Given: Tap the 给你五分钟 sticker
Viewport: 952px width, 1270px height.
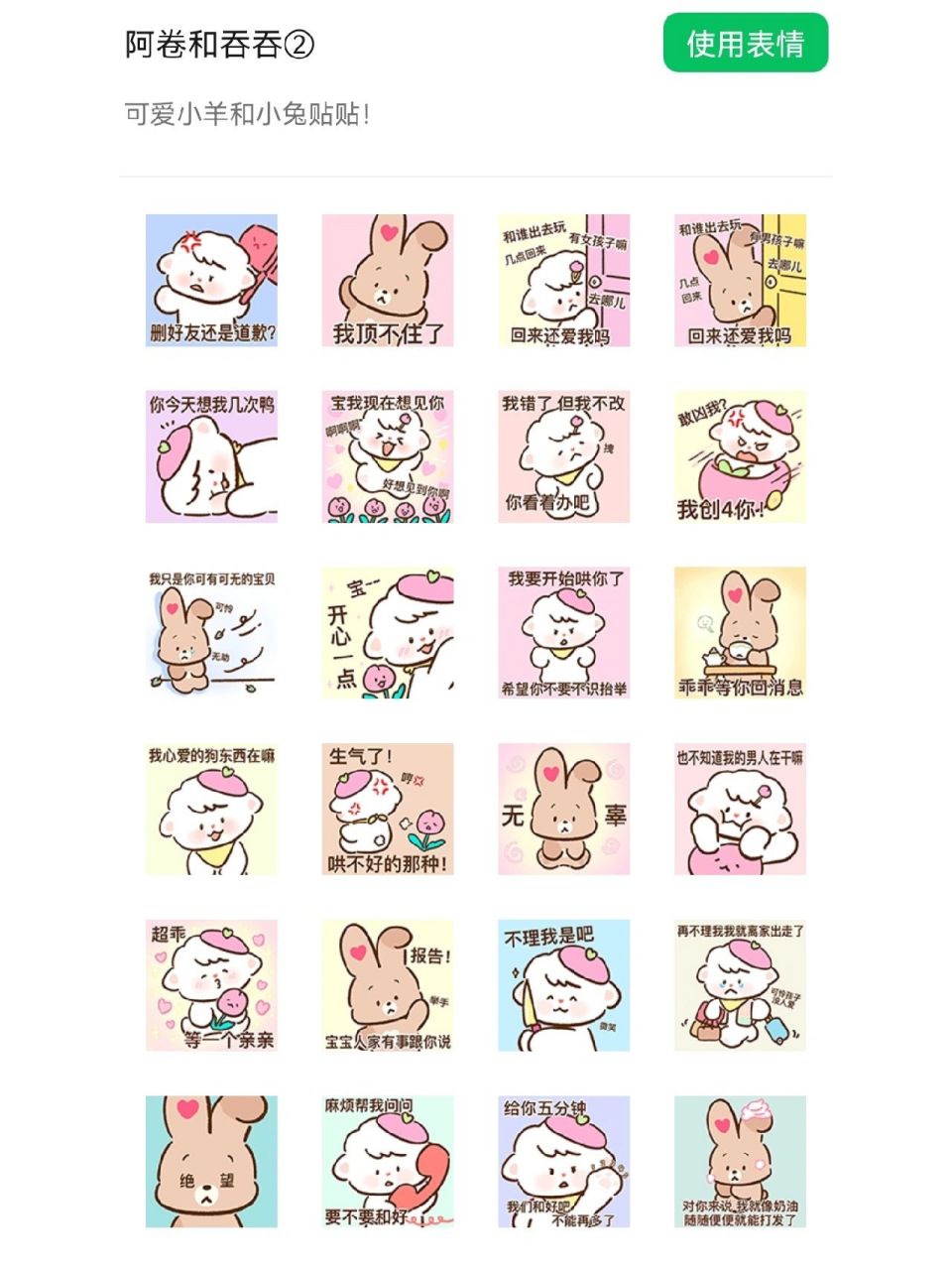Looking at the screenshot, I should point(563,1162).
